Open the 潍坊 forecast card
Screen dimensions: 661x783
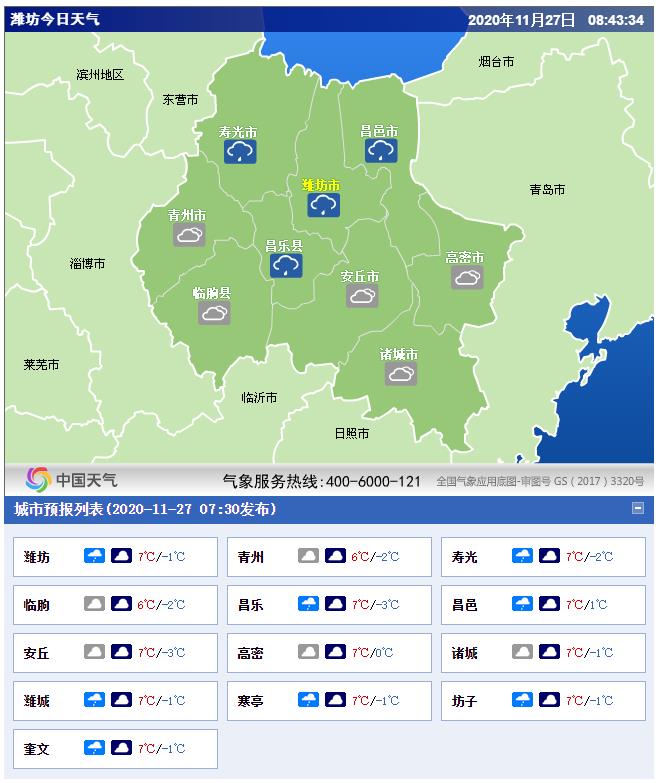click(115, 557)
